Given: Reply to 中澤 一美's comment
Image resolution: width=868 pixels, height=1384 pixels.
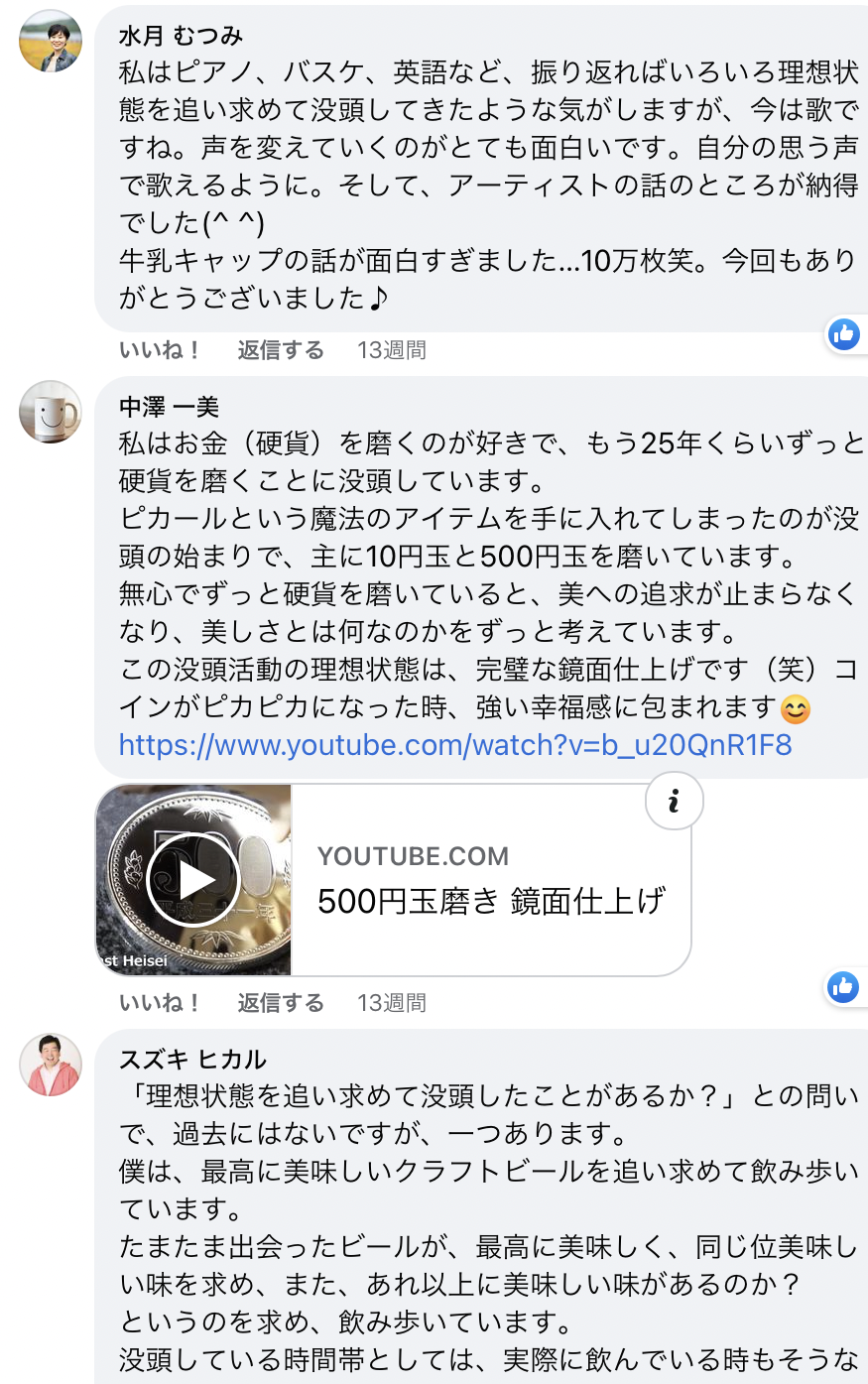Looking at the screenshot, I should pos(281,1003).
